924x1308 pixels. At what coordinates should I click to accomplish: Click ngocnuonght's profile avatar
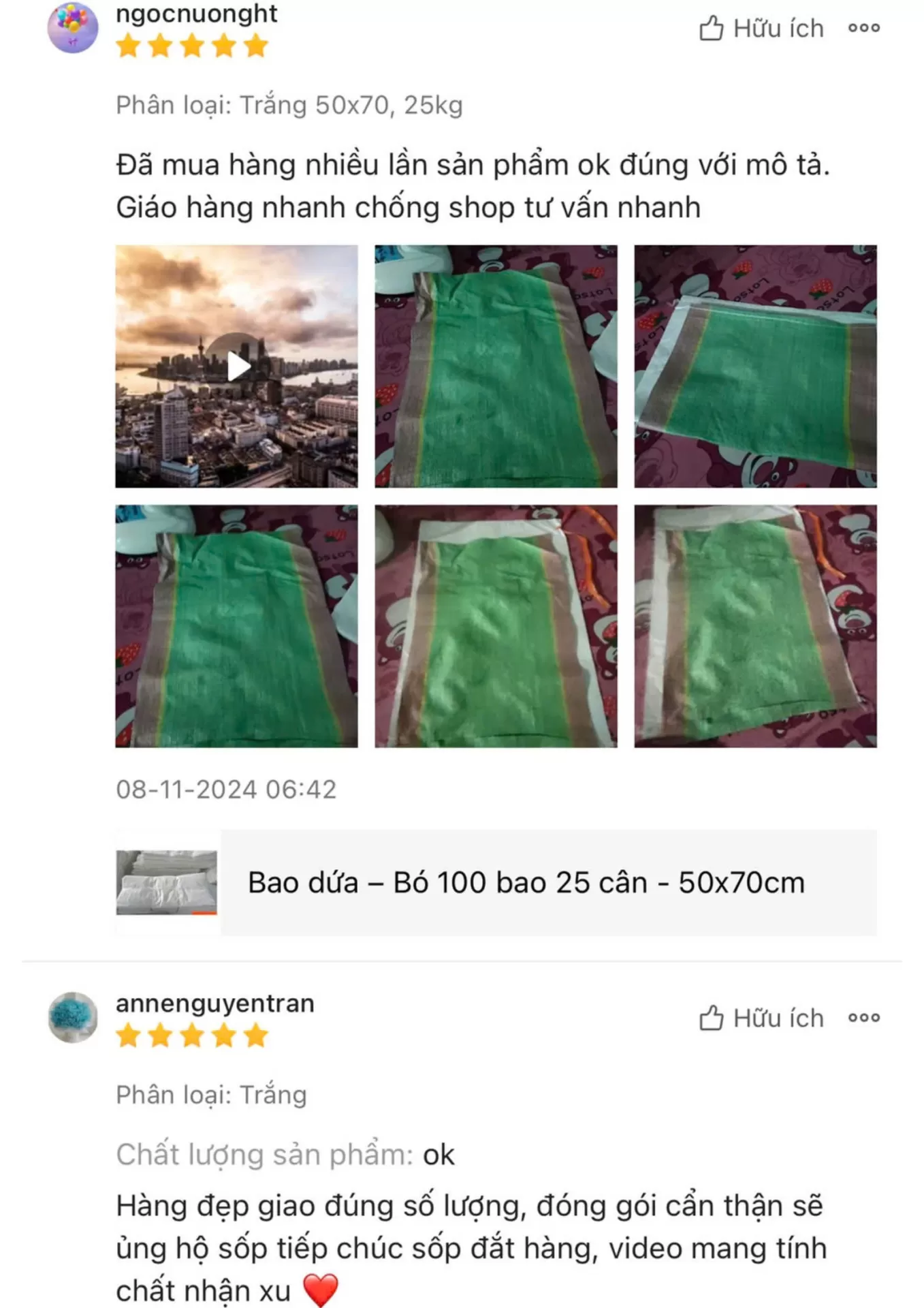tap(71, 29)
